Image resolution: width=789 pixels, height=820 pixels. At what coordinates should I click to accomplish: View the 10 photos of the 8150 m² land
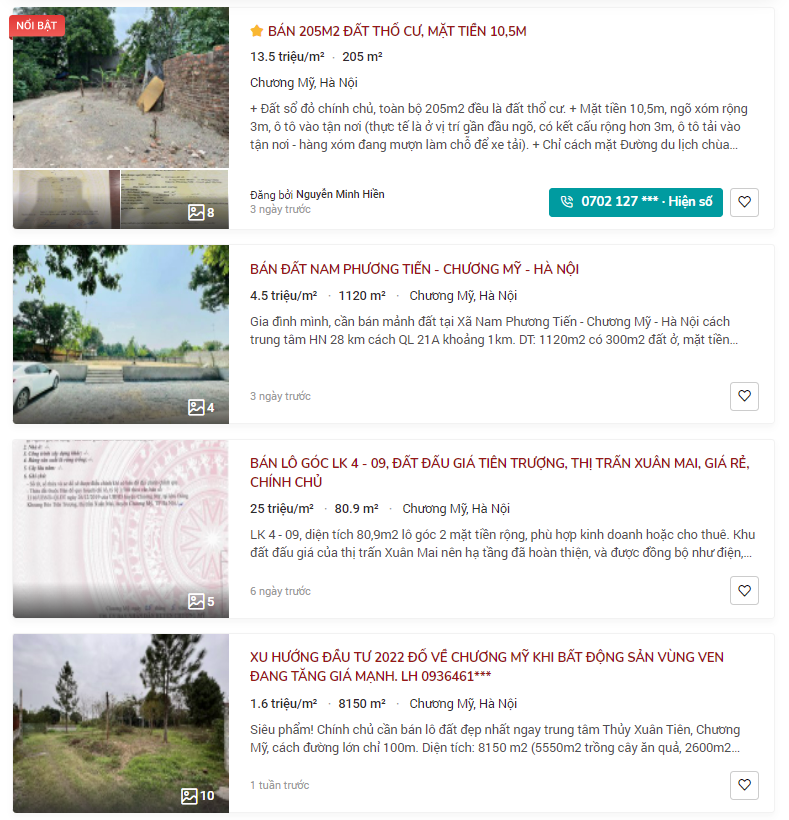click(x=198, y=796)
